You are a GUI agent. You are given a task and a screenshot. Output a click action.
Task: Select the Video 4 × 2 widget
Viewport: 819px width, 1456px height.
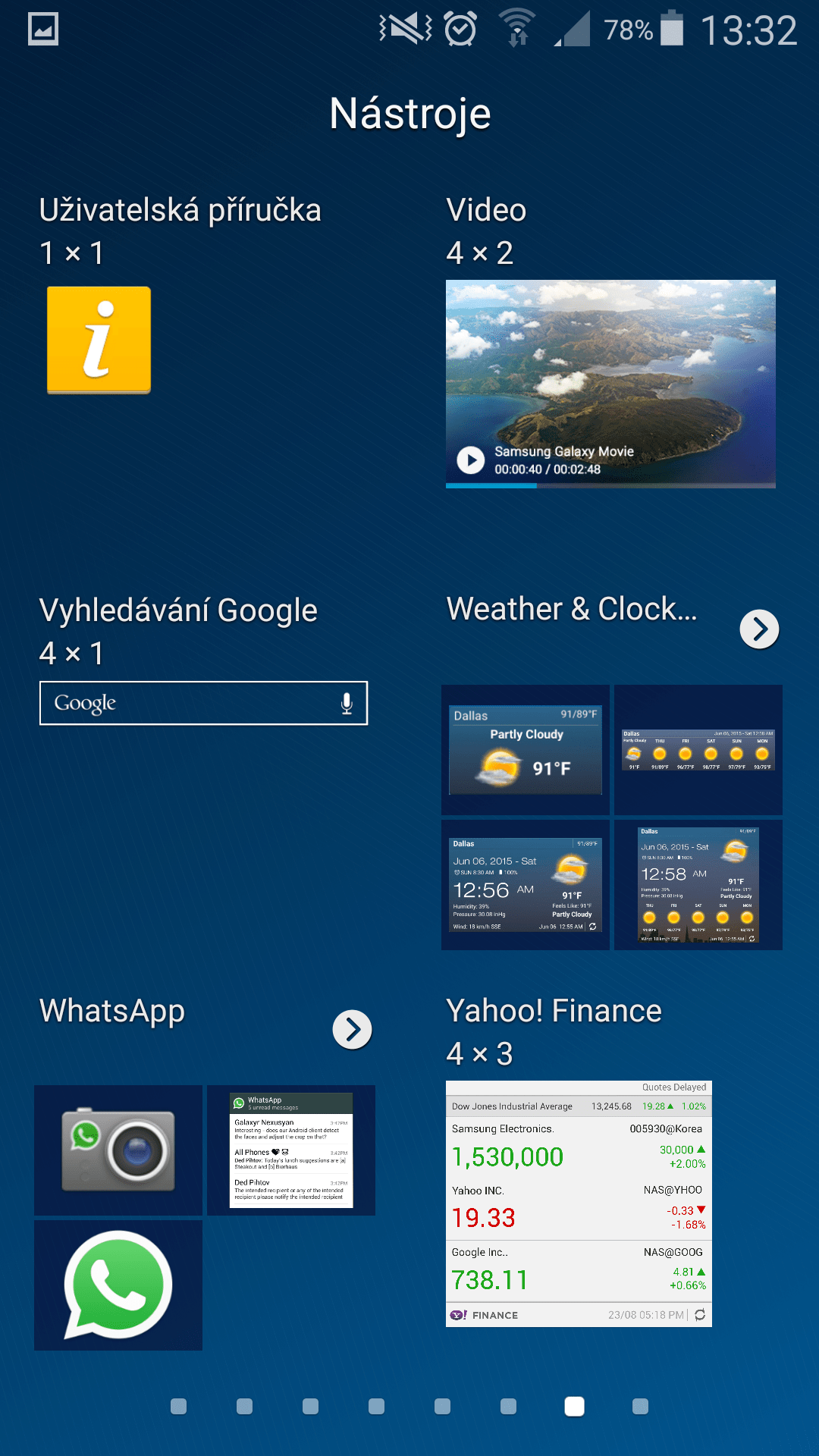point(610,384)
